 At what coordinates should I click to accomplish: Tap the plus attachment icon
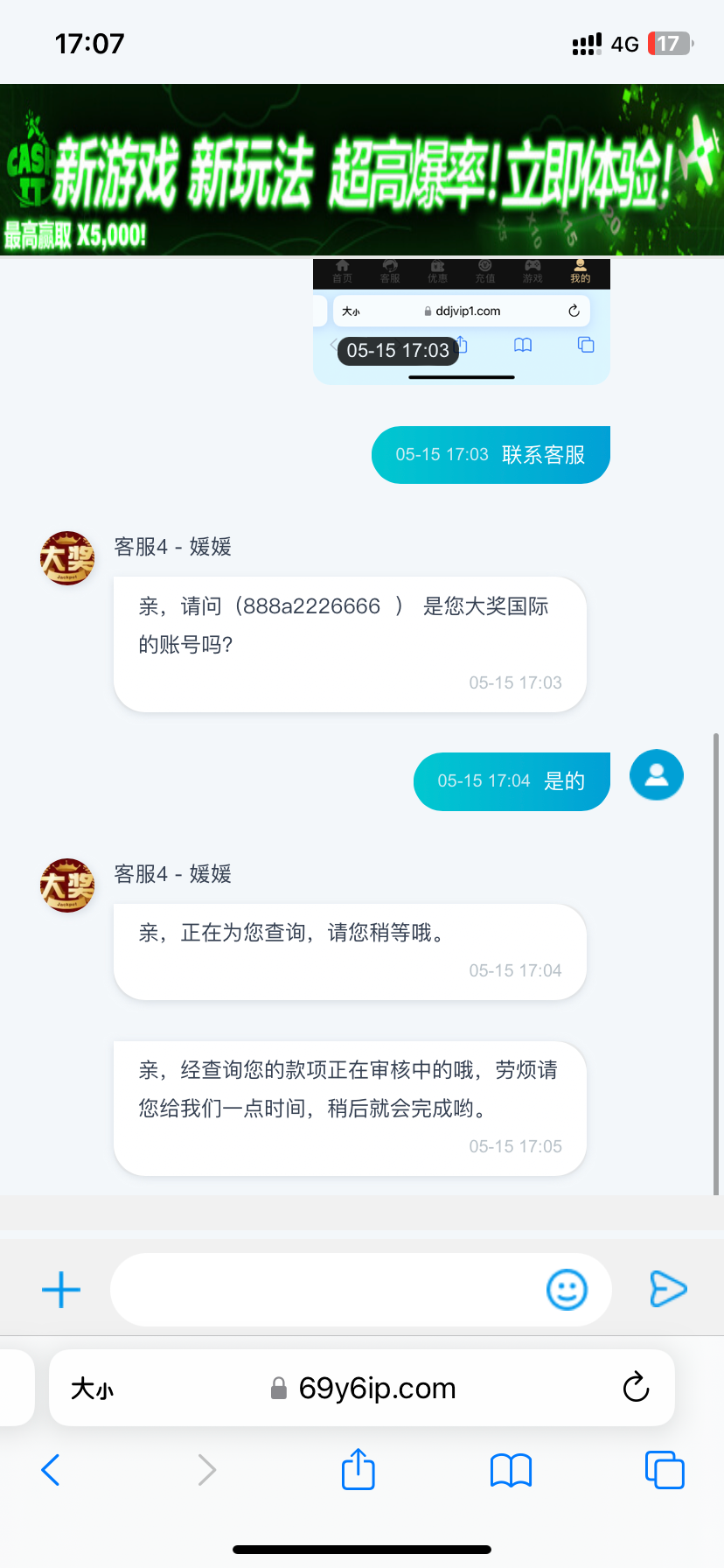click(x=61, y=1290)
